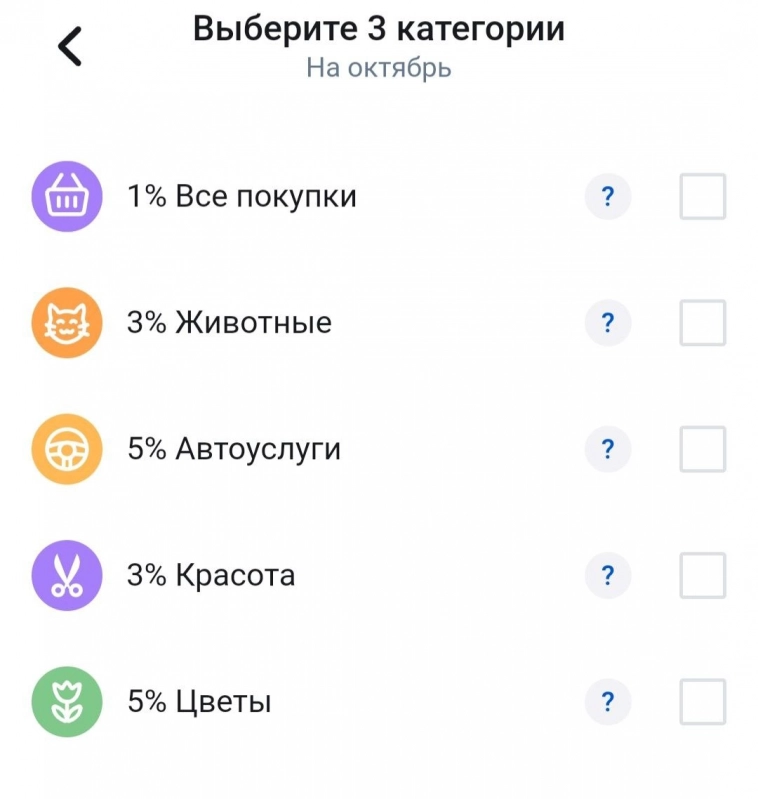
Task: Click the Выберите 3 категории heading
Action: [x=379, y=29]
